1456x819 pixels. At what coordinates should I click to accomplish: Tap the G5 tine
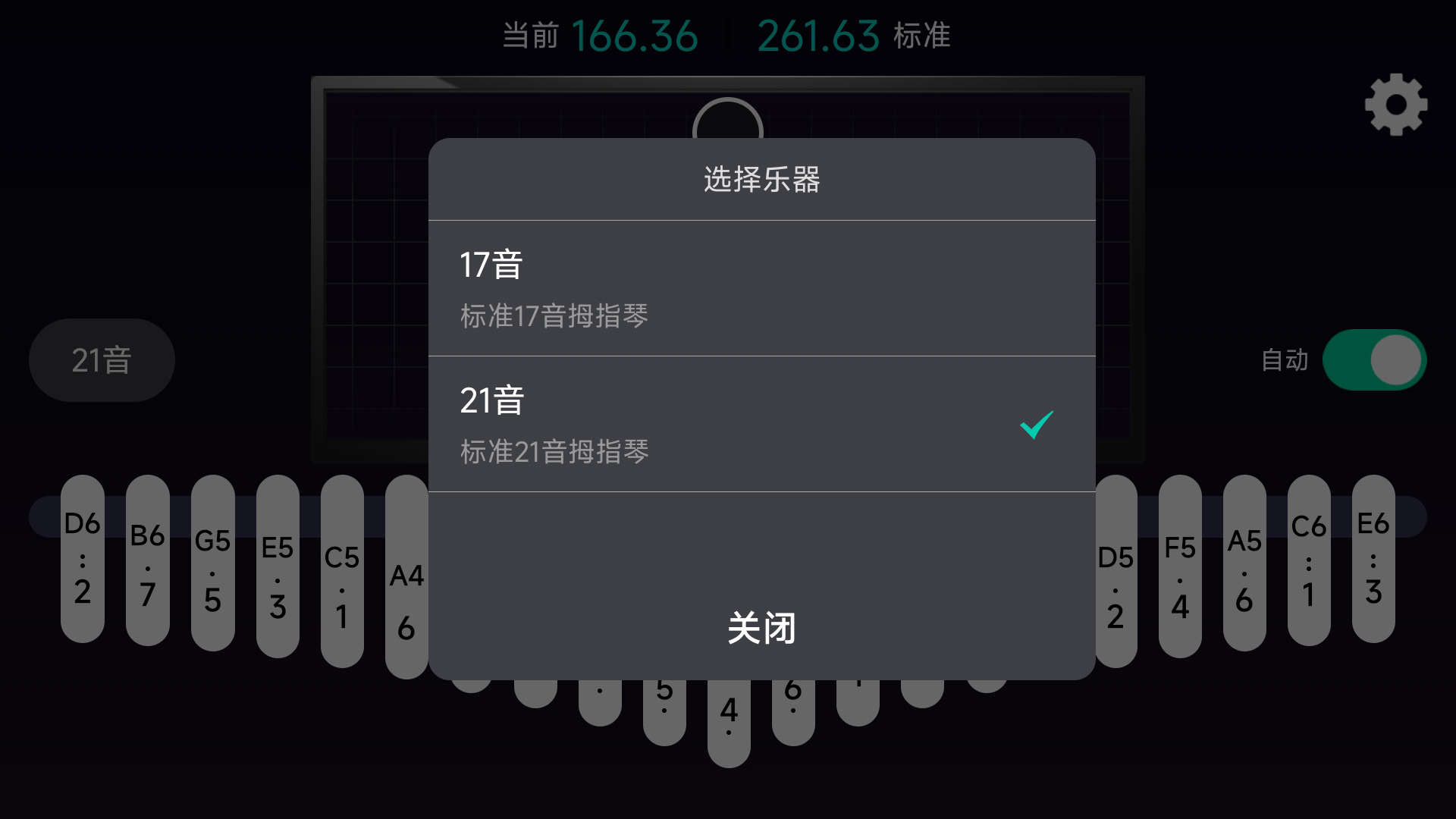(212, 563)
